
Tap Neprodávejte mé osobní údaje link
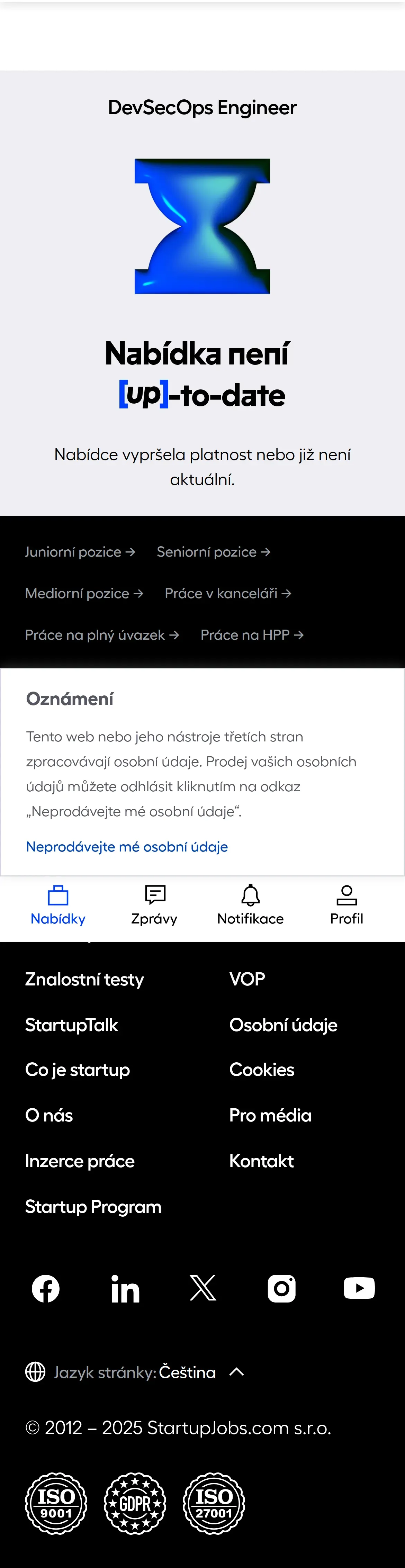click(127, 847)
